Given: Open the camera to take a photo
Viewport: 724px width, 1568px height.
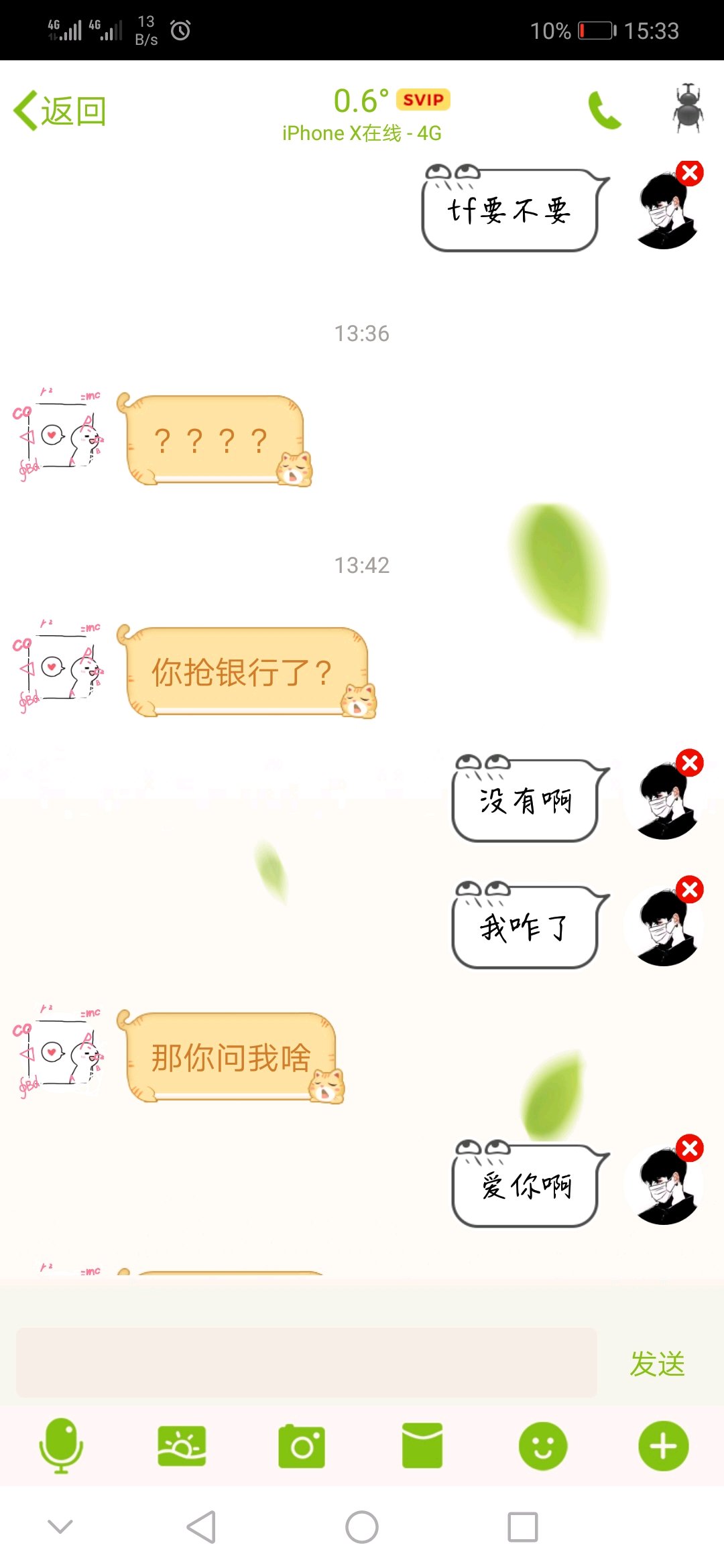Looking at the screenshot, I should [302, 1446].
